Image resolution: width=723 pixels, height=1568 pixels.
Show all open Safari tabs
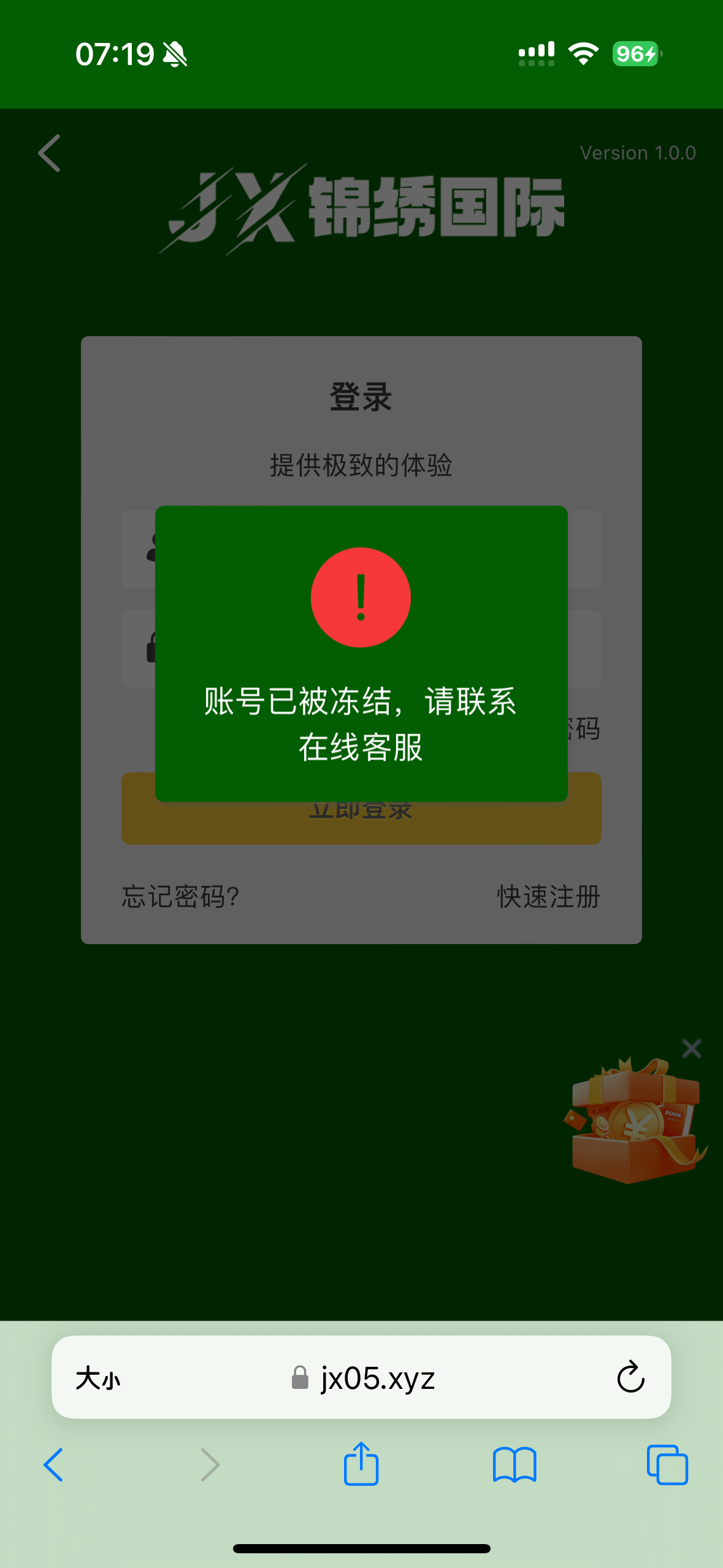(x=667, y=1465)
